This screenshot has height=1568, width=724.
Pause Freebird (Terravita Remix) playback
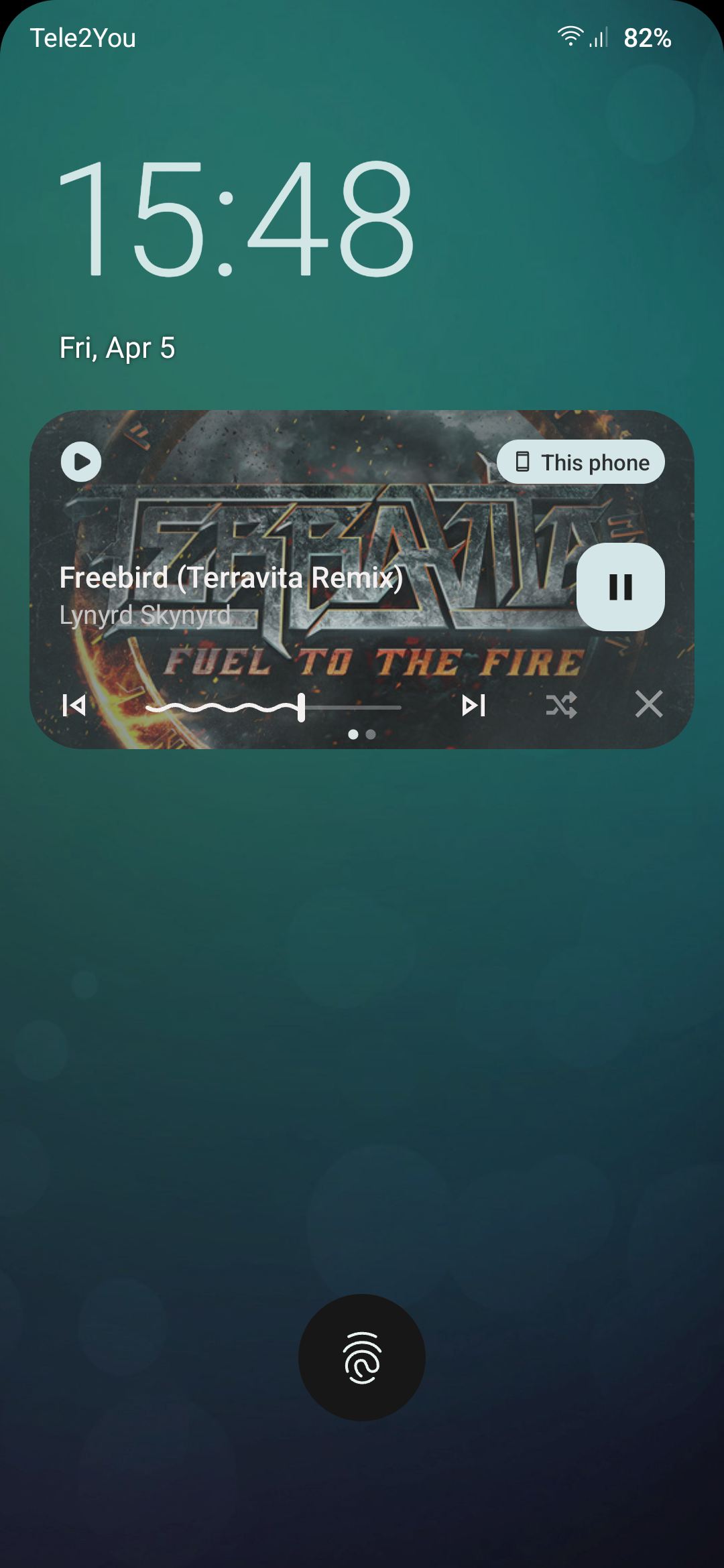coord(620,587)
